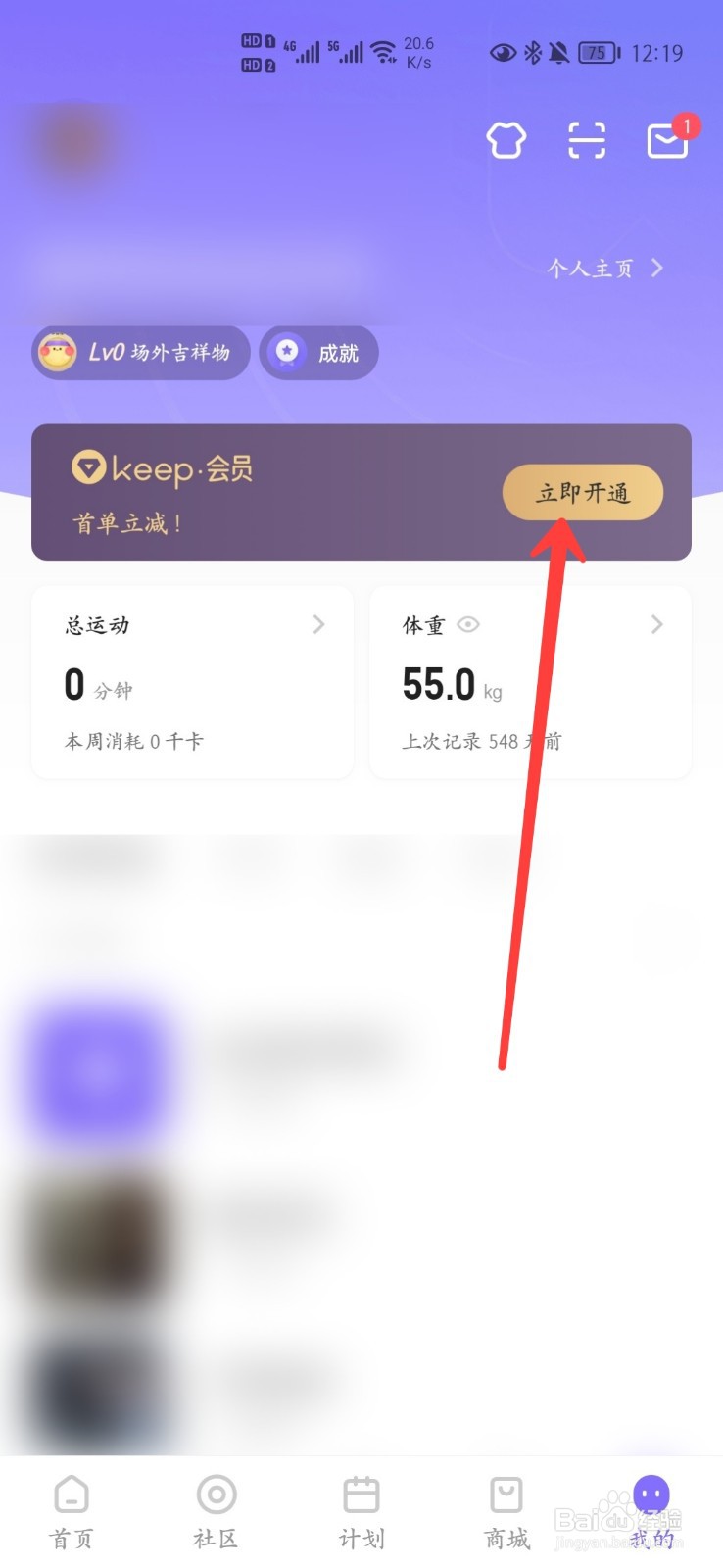Expand the 总运动 exercise details chevron
The width and height of the screenshot is (723, 1568).
coord(318,624)
